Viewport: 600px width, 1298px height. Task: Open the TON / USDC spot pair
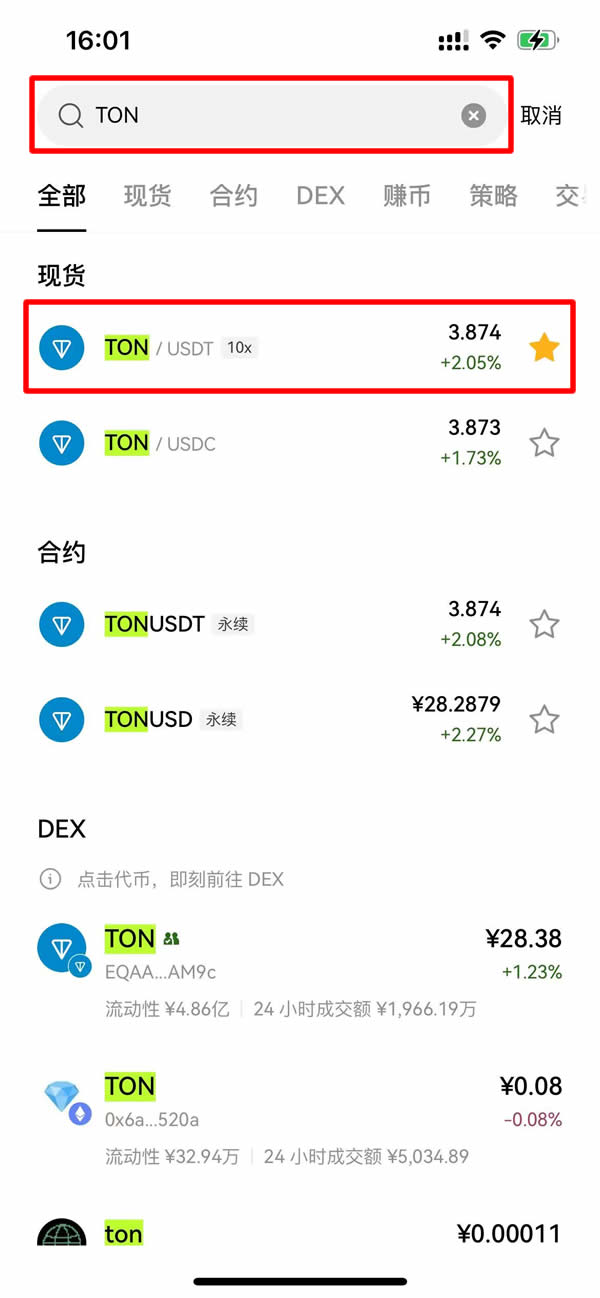point(270,443)
